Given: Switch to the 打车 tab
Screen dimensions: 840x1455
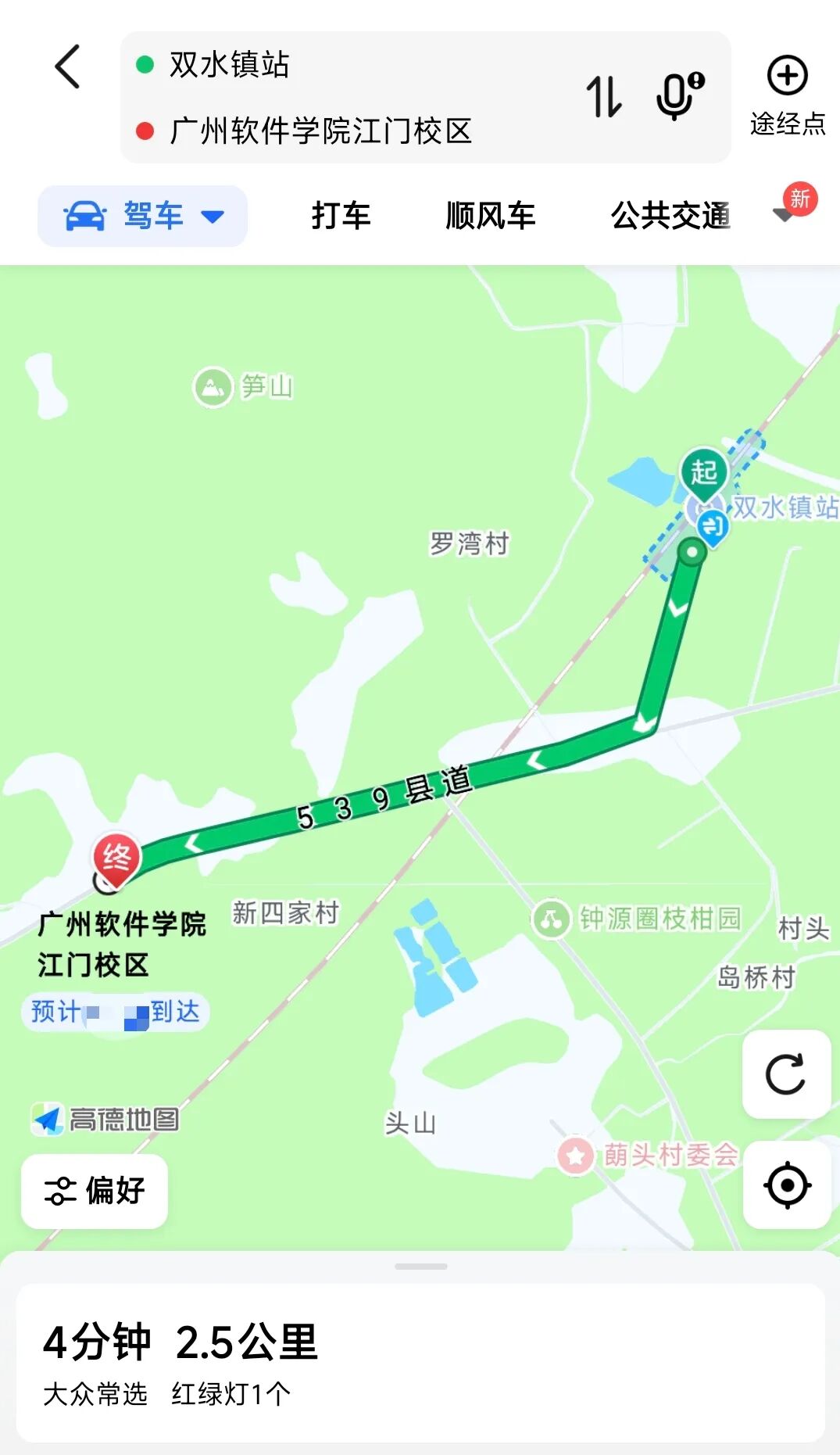Looking at the screenshot, I should tap(341, 216).
